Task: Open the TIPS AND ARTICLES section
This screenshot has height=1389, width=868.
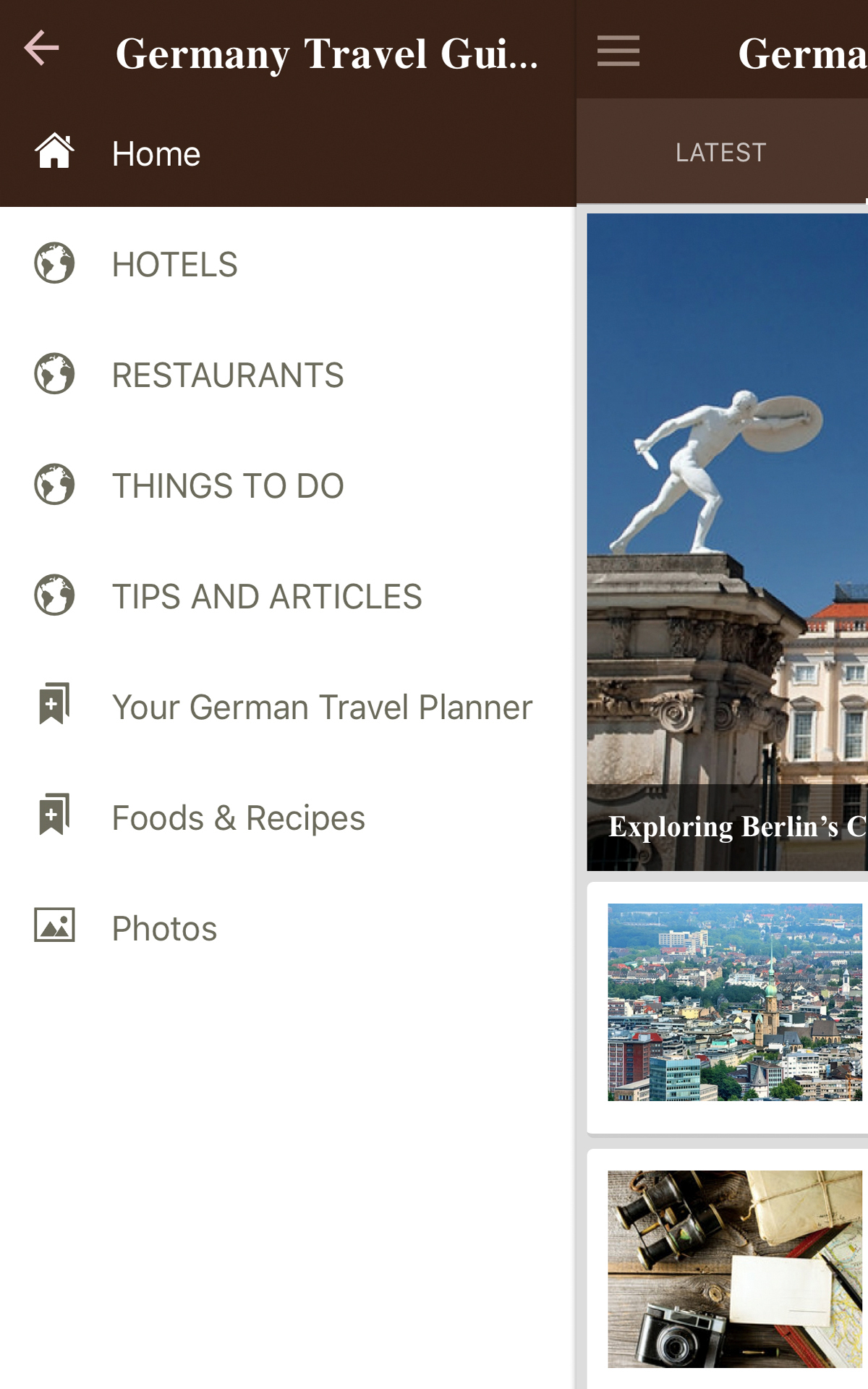Action: tap(266, 596)
